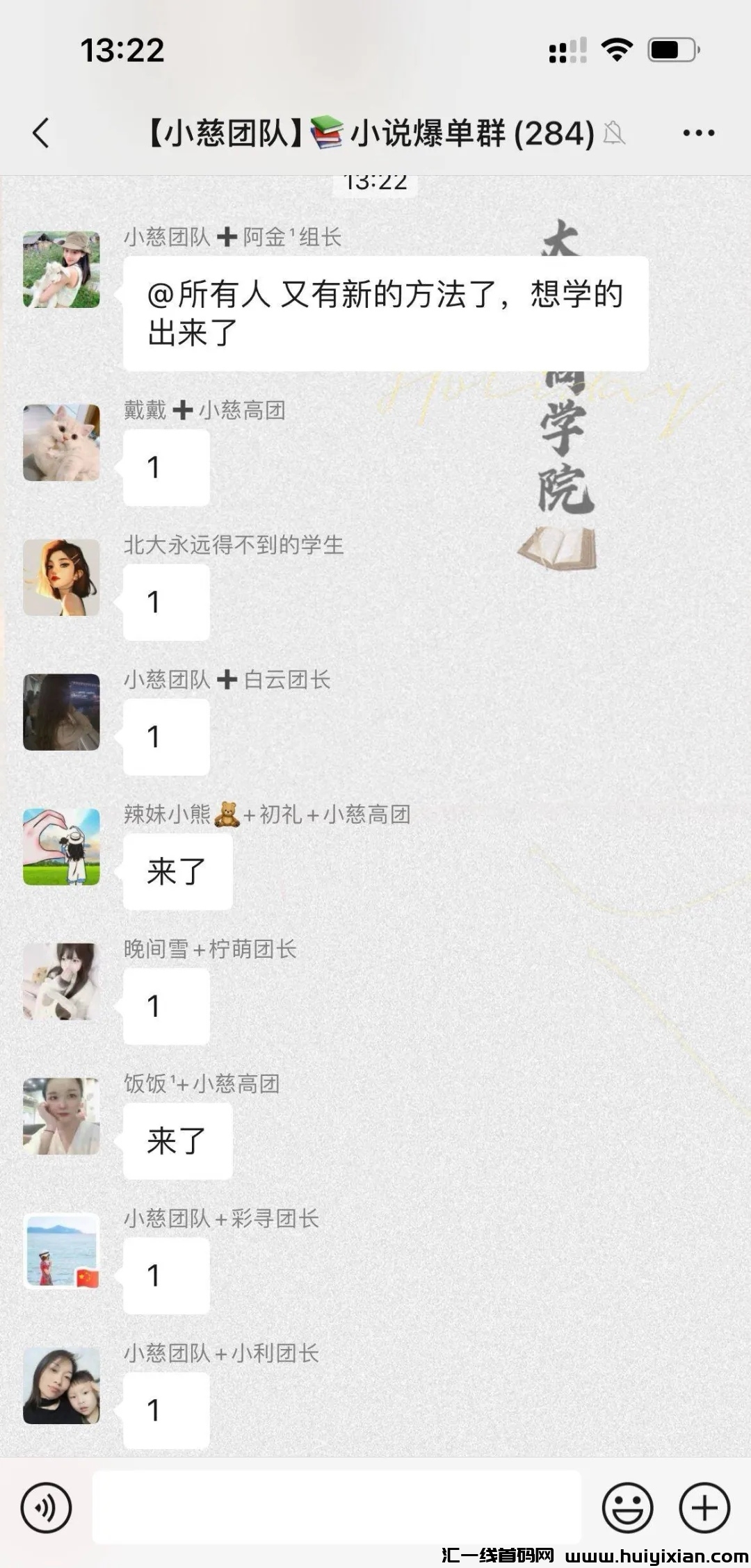751x1568 pixels.
Task: Open avatar of 饭饭+小慈高团
Action: click(x=61, y=1116)
